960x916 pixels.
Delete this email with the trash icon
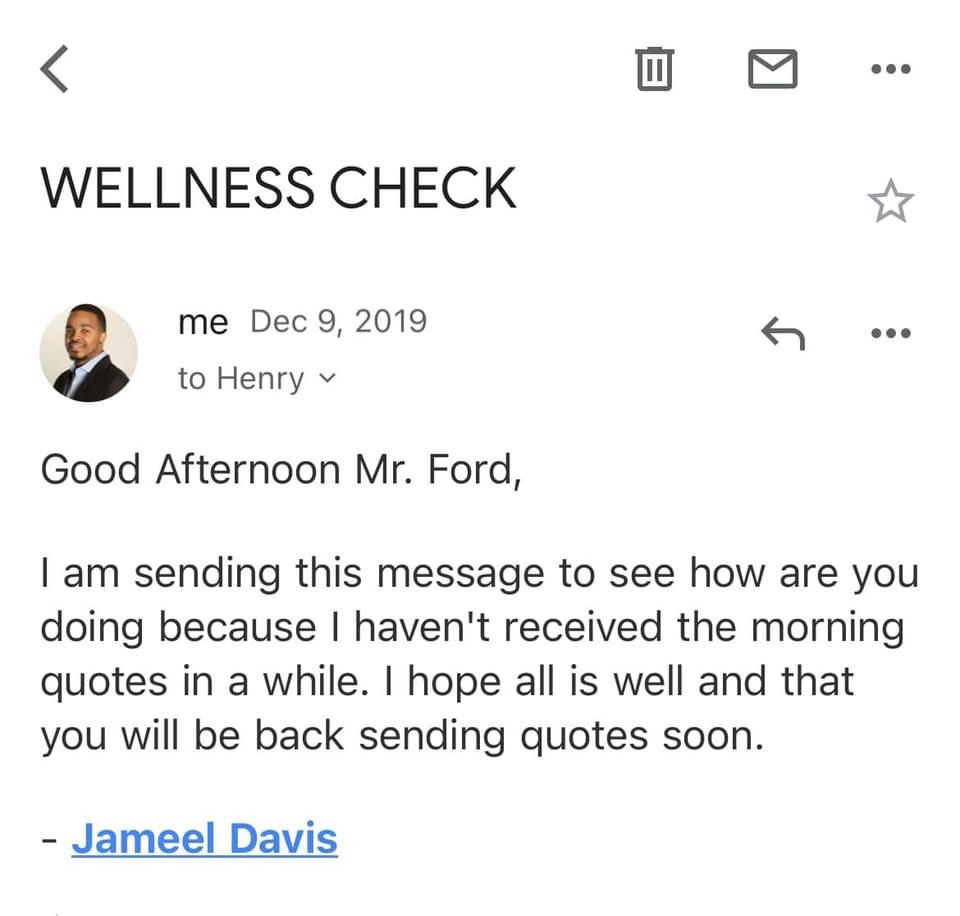(654, 69)
